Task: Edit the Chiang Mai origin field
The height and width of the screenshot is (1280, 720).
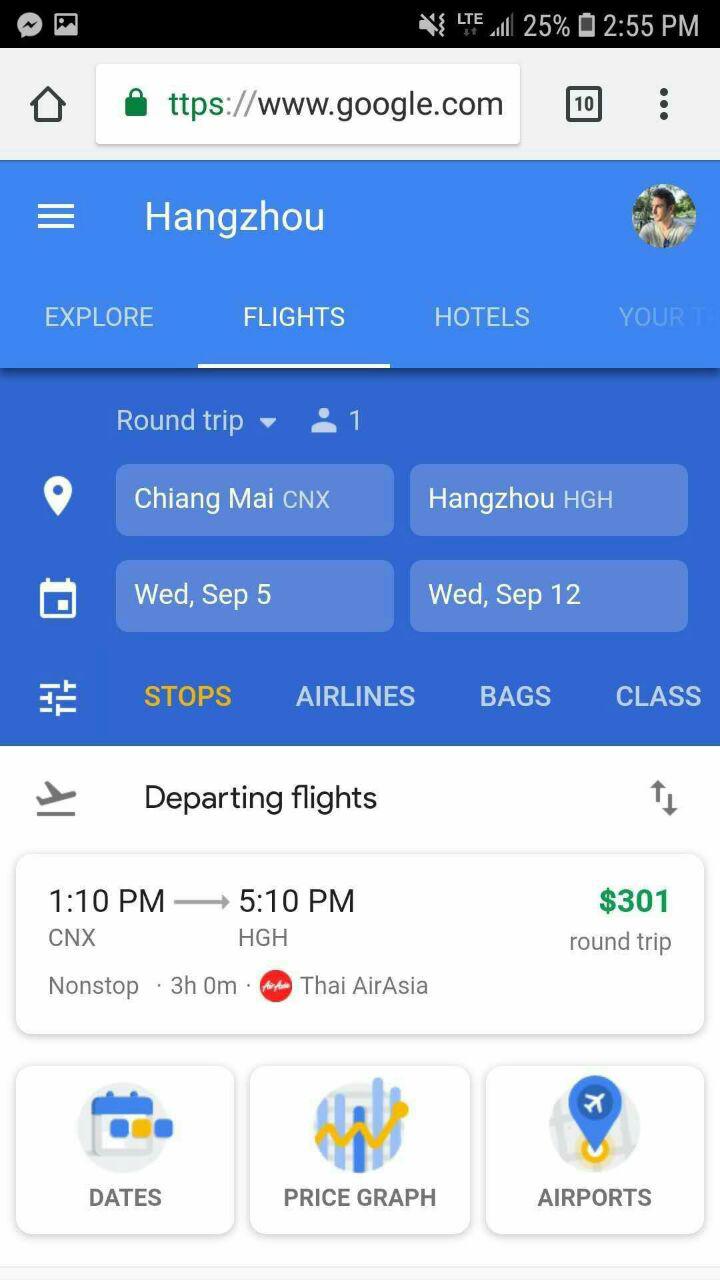Action: [x=254, y=499]
